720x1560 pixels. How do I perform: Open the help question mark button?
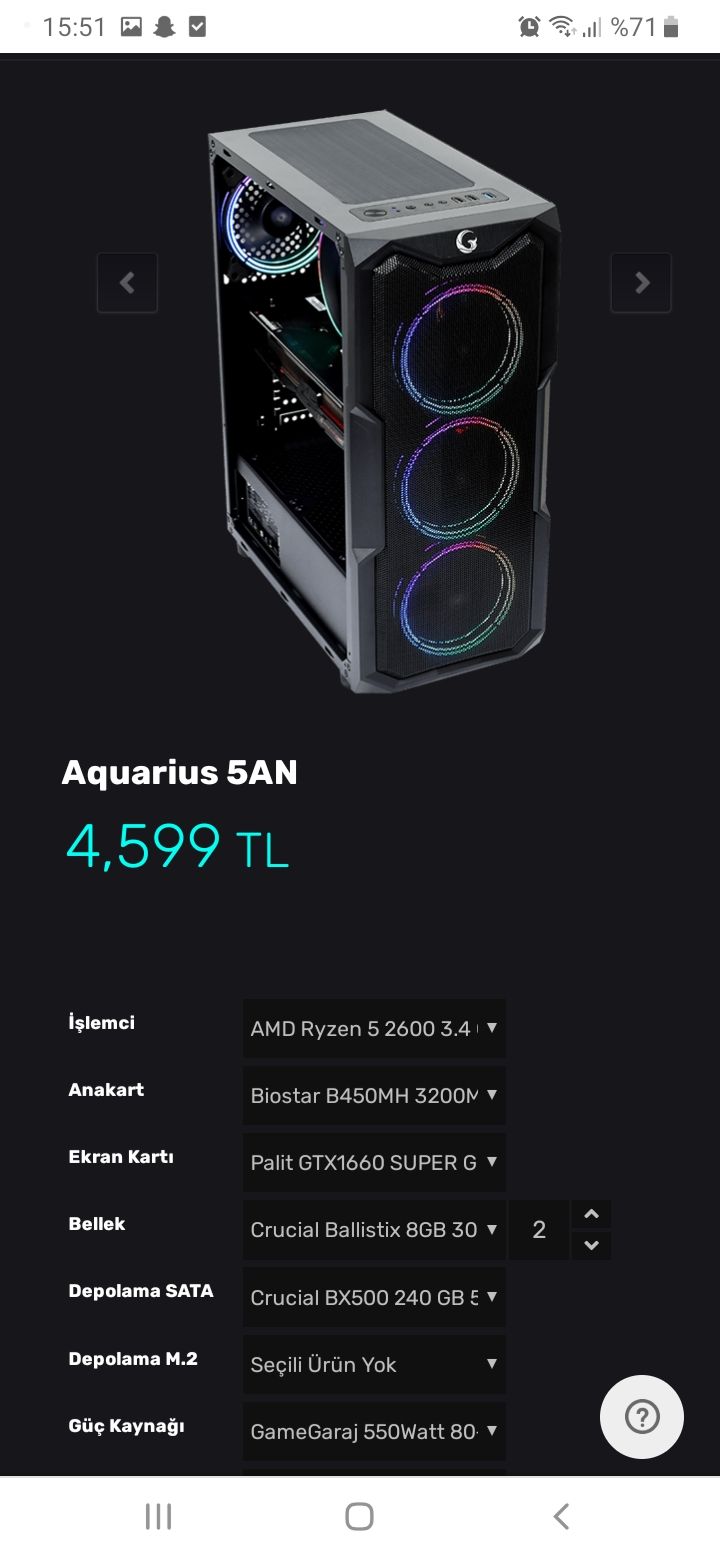click(642, 1416)
